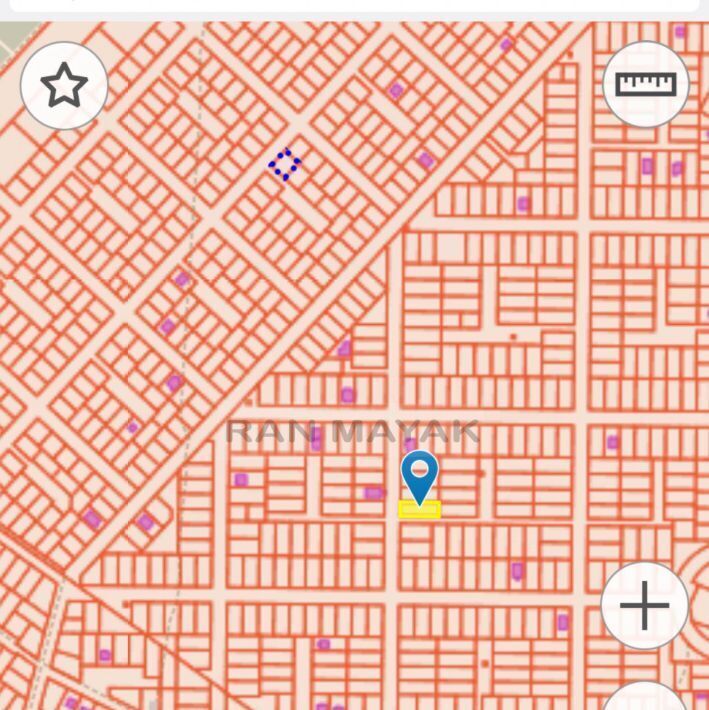Zoom in with the plus button
709x710 pixels.
(x=645, y=606)
